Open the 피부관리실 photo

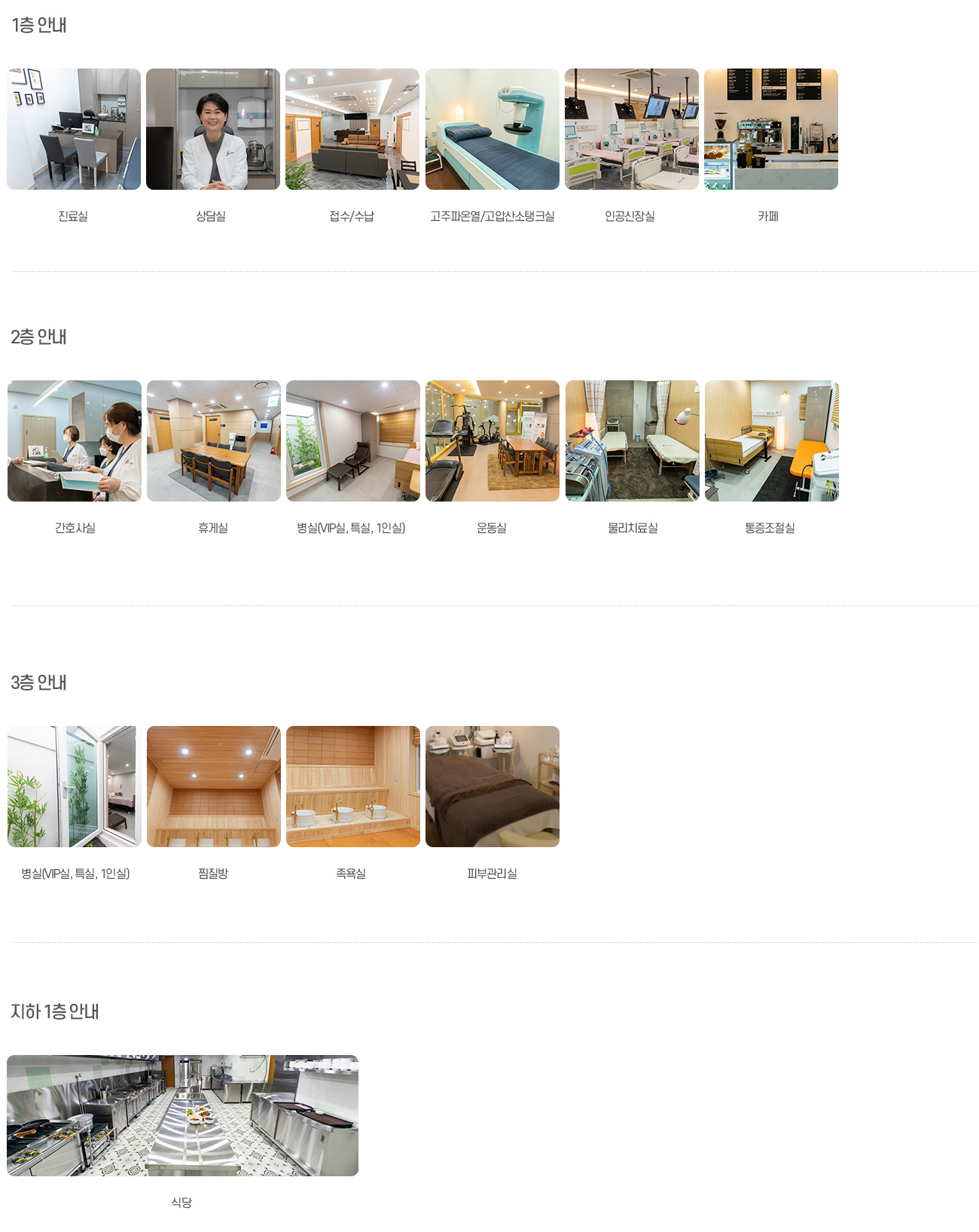click(493, 786)
